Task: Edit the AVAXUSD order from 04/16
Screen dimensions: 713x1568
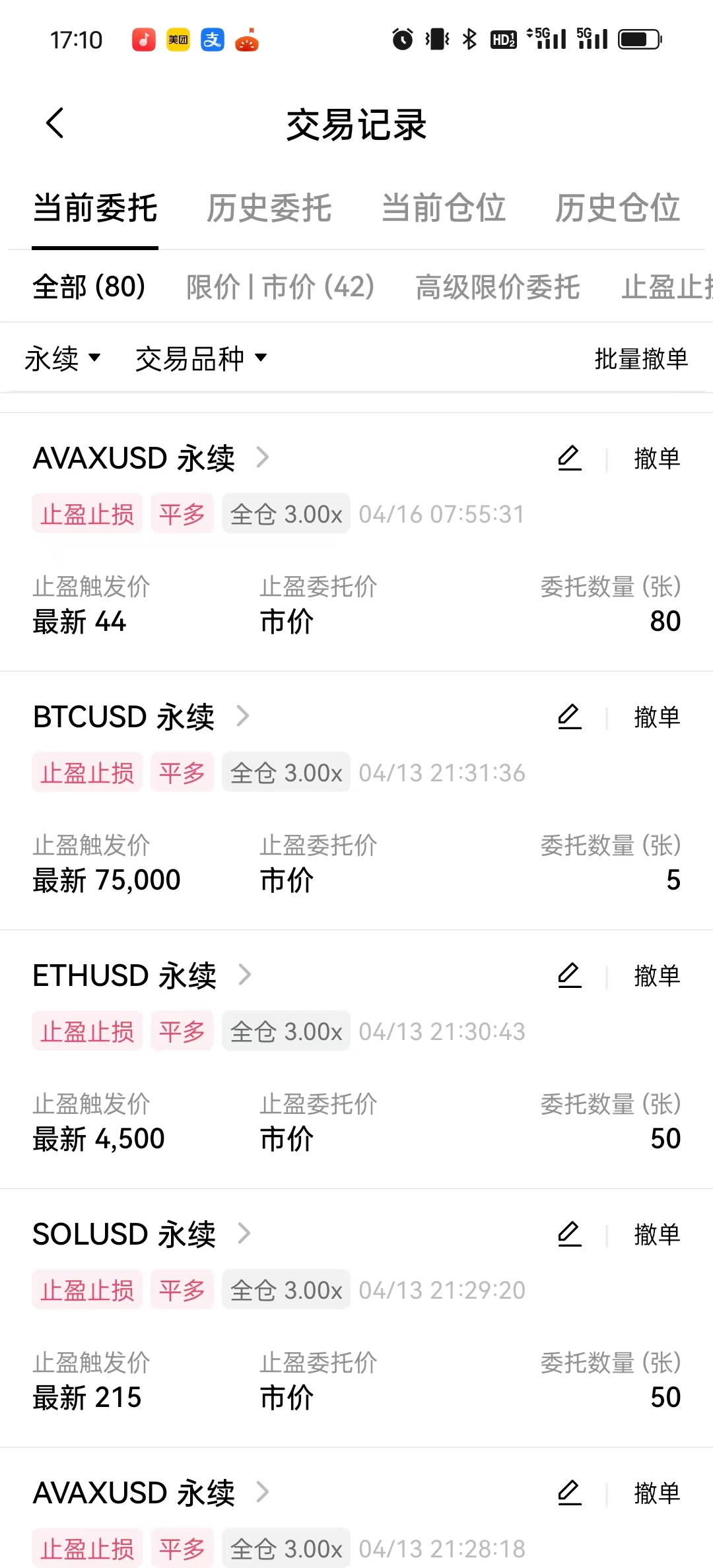Action: click(x=570, y=458)
